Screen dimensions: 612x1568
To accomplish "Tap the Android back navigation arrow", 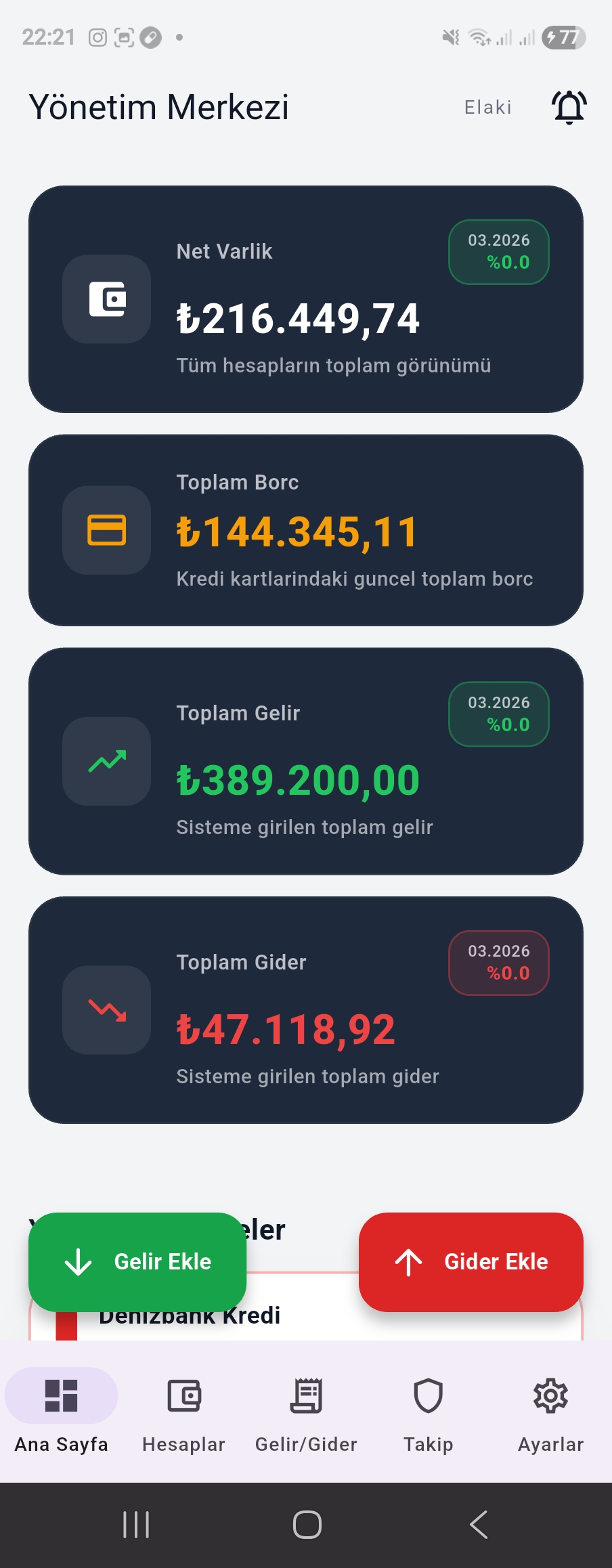I will [478, 1525].
